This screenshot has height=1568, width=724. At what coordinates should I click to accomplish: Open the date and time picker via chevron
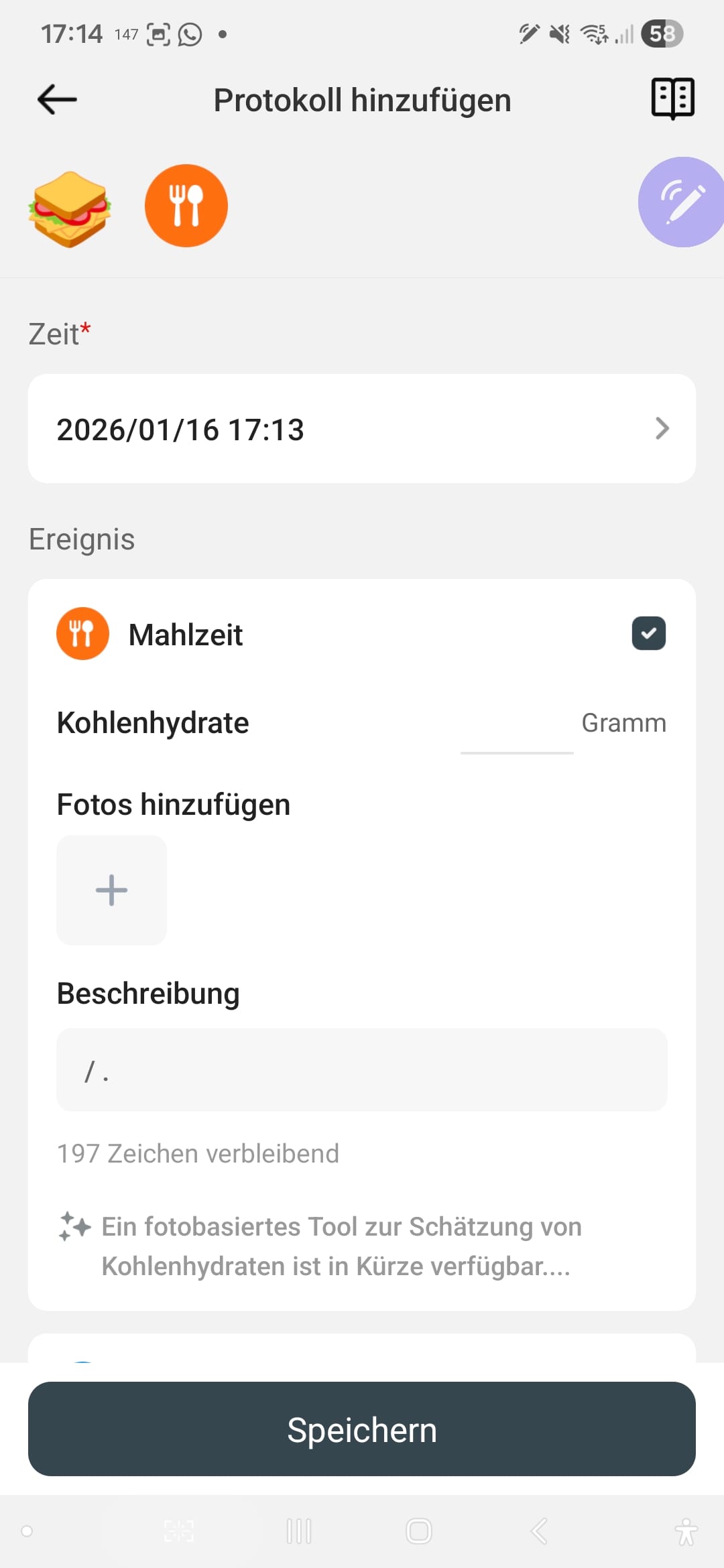pos(662,429)
